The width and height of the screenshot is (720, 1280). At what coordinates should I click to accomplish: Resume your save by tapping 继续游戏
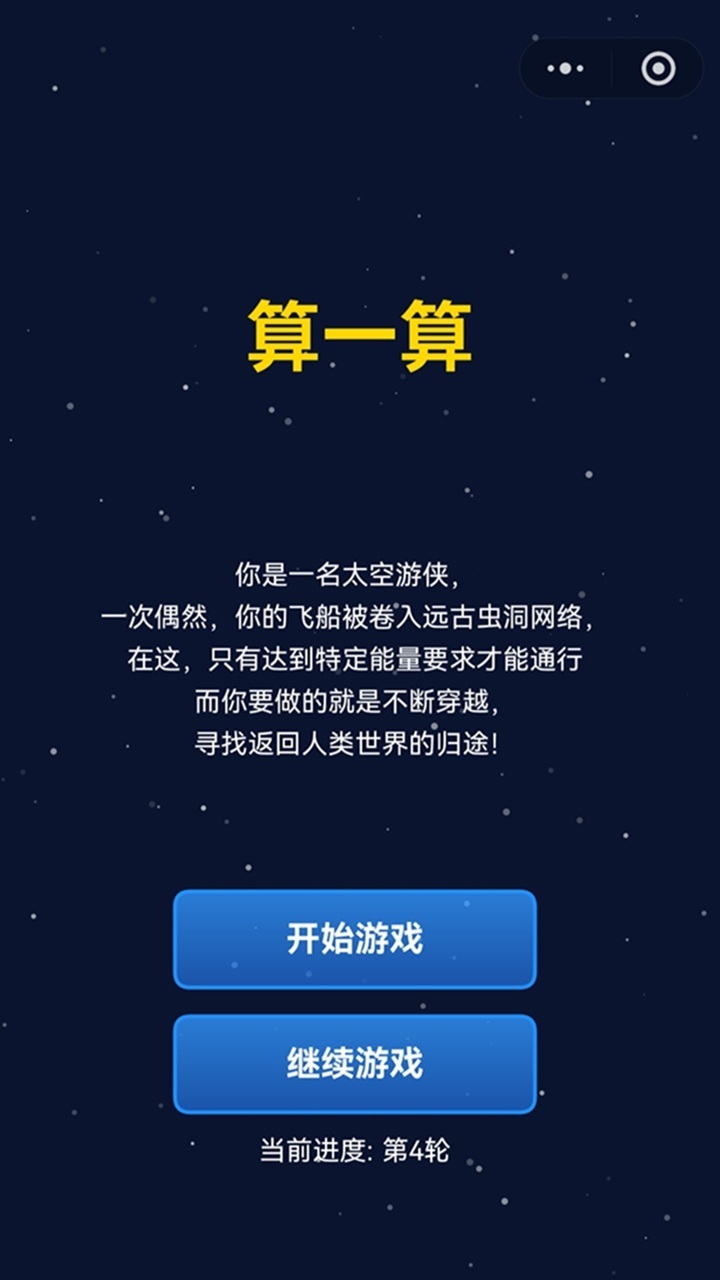click(x=353, y=1063)
